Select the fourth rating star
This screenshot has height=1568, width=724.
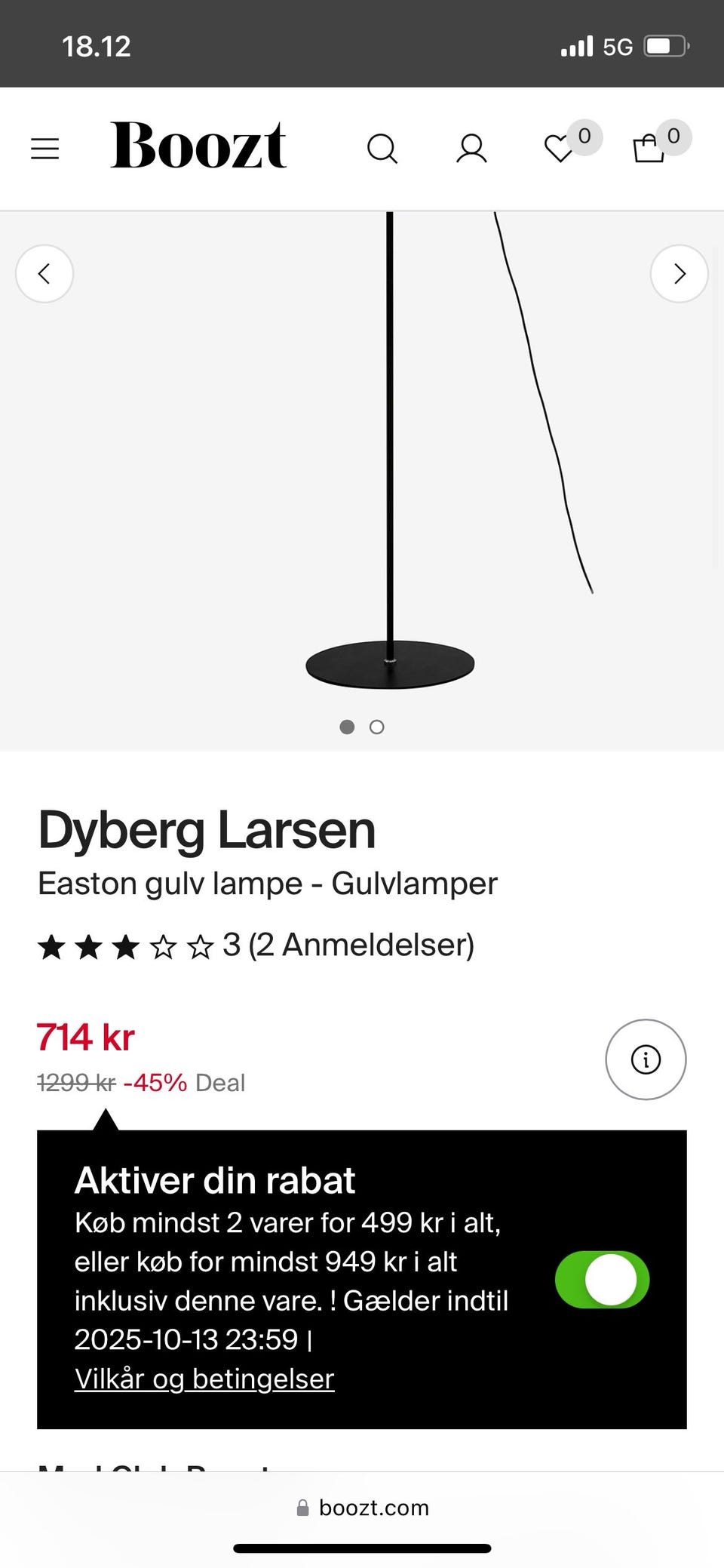pos(163,945)
